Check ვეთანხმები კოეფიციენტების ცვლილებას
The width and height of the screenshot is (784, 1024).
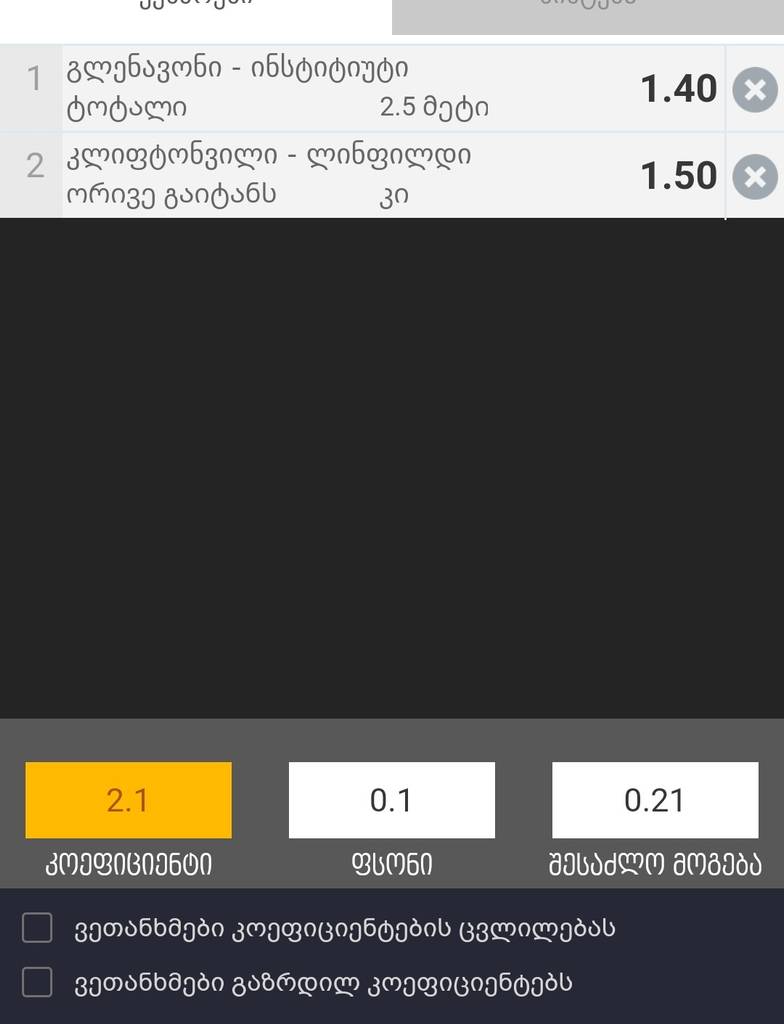(x=37, y=929)
